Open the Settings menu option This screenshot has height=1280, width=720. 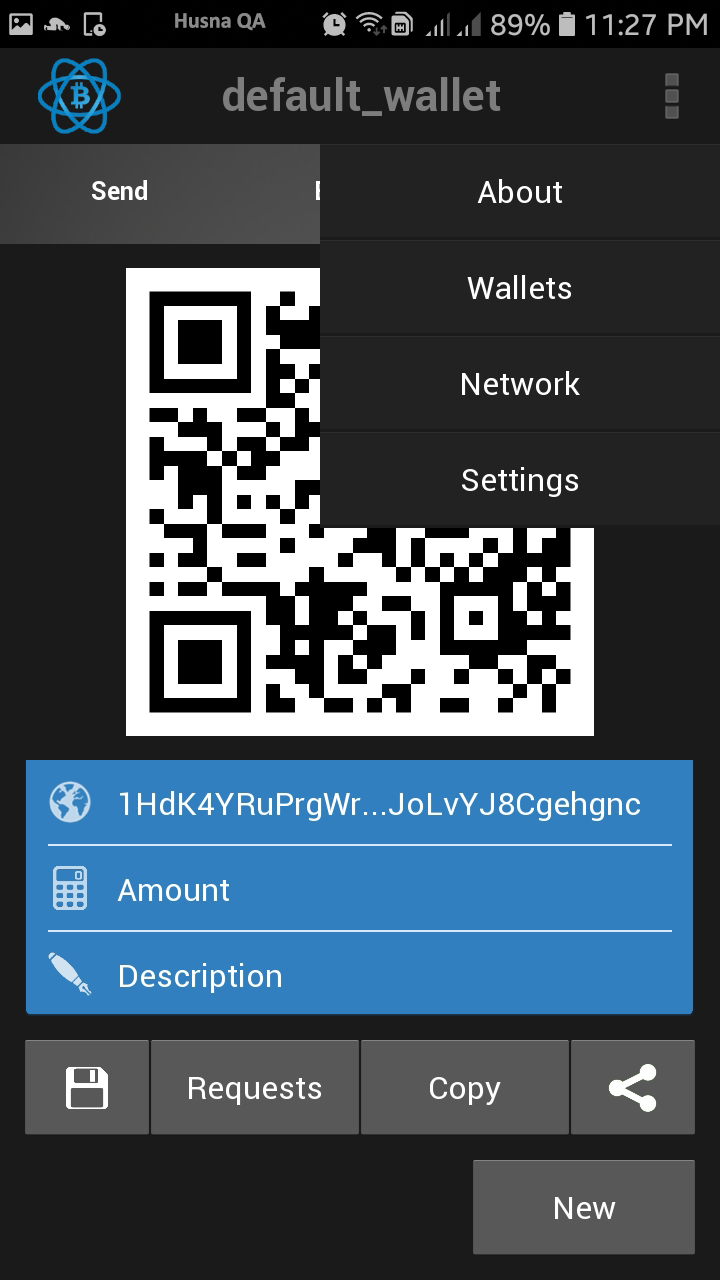tap(520, 480)
